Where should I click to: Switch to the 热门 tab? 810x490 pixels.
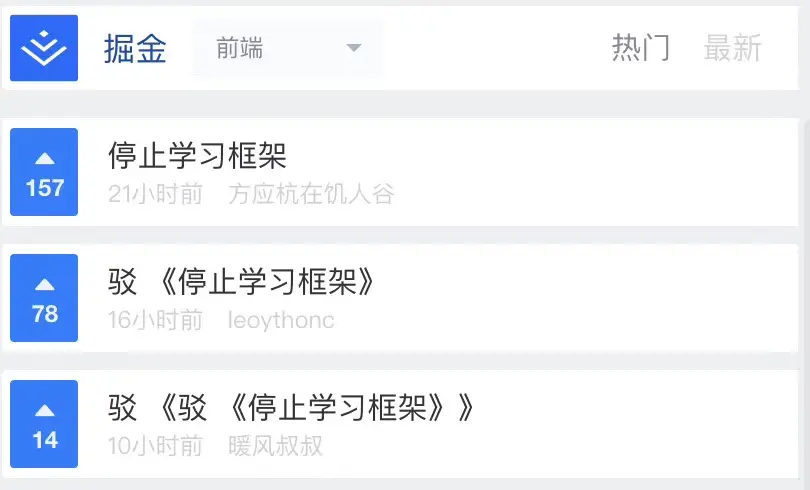point(641,47)
